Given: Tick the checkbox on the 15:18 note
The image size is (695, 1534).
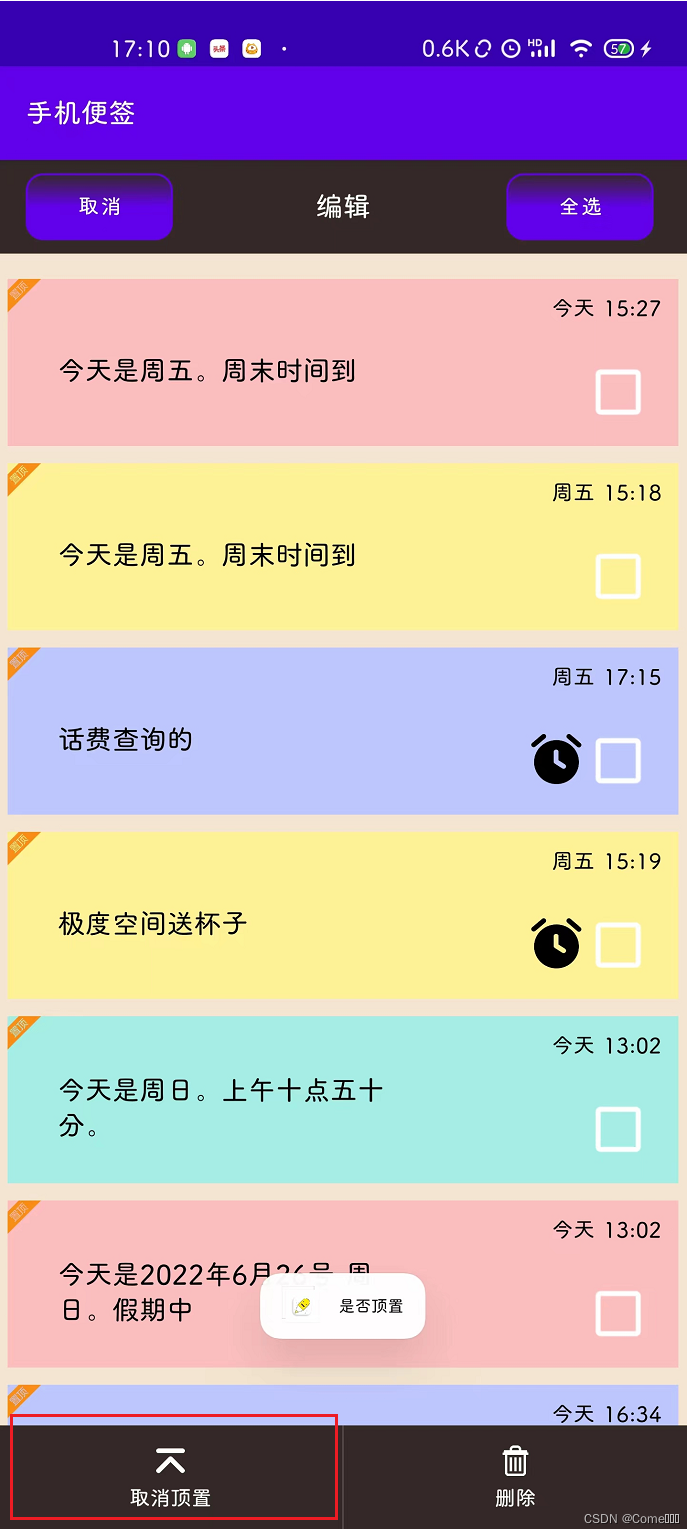Looking at the screenshot, I should coord(618,576).
